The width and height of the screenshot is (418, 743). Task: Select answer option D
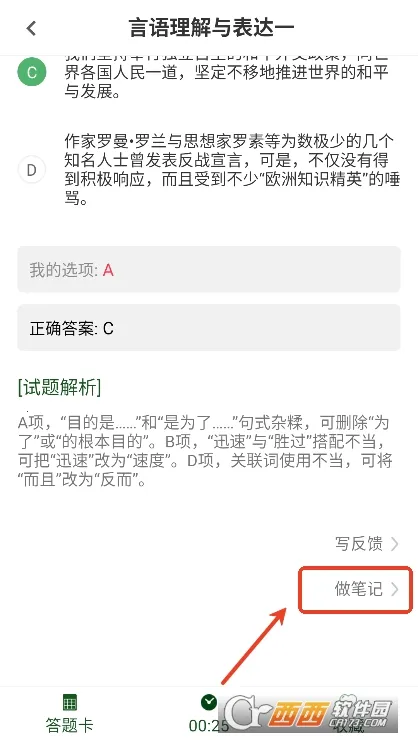(x=32, y=170)
